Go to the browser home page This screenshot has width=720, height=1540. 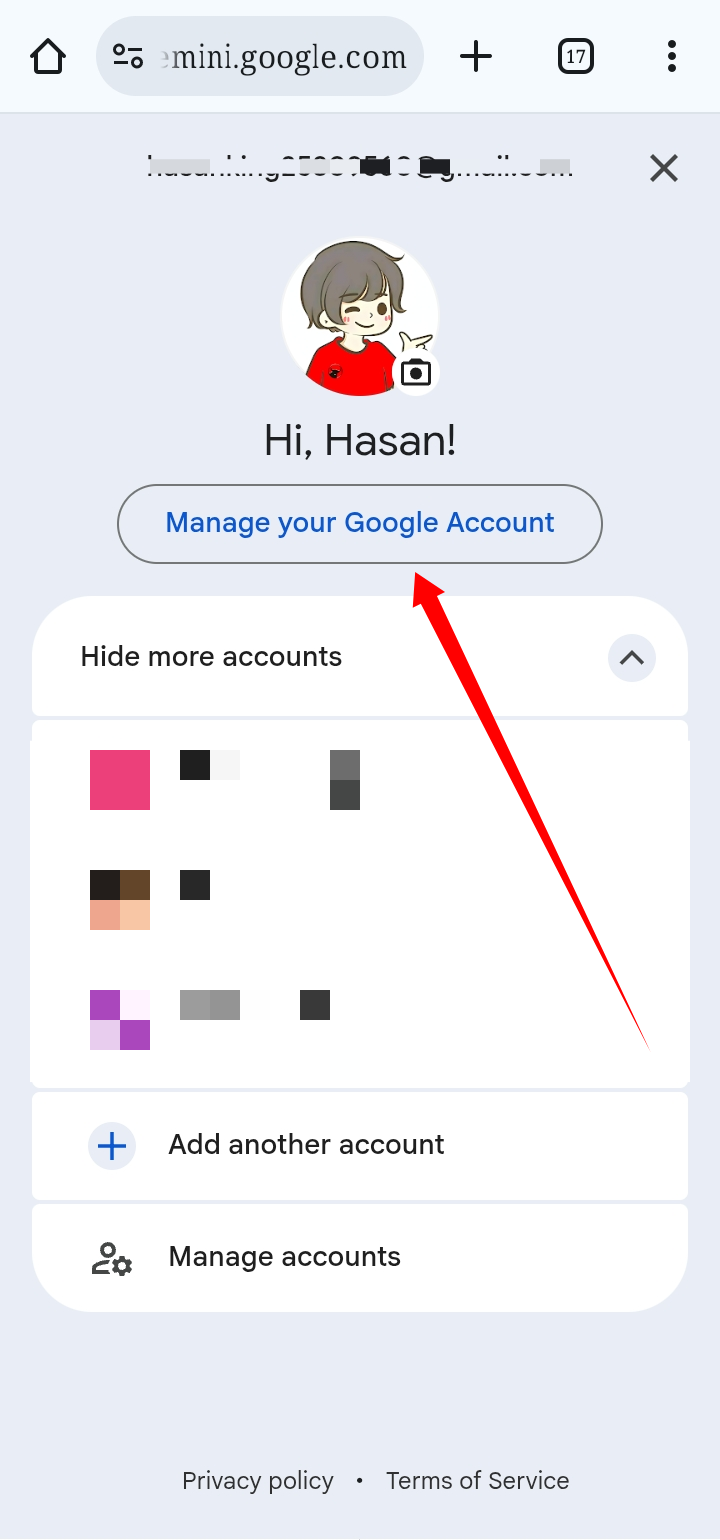click(x=48, y=56)
